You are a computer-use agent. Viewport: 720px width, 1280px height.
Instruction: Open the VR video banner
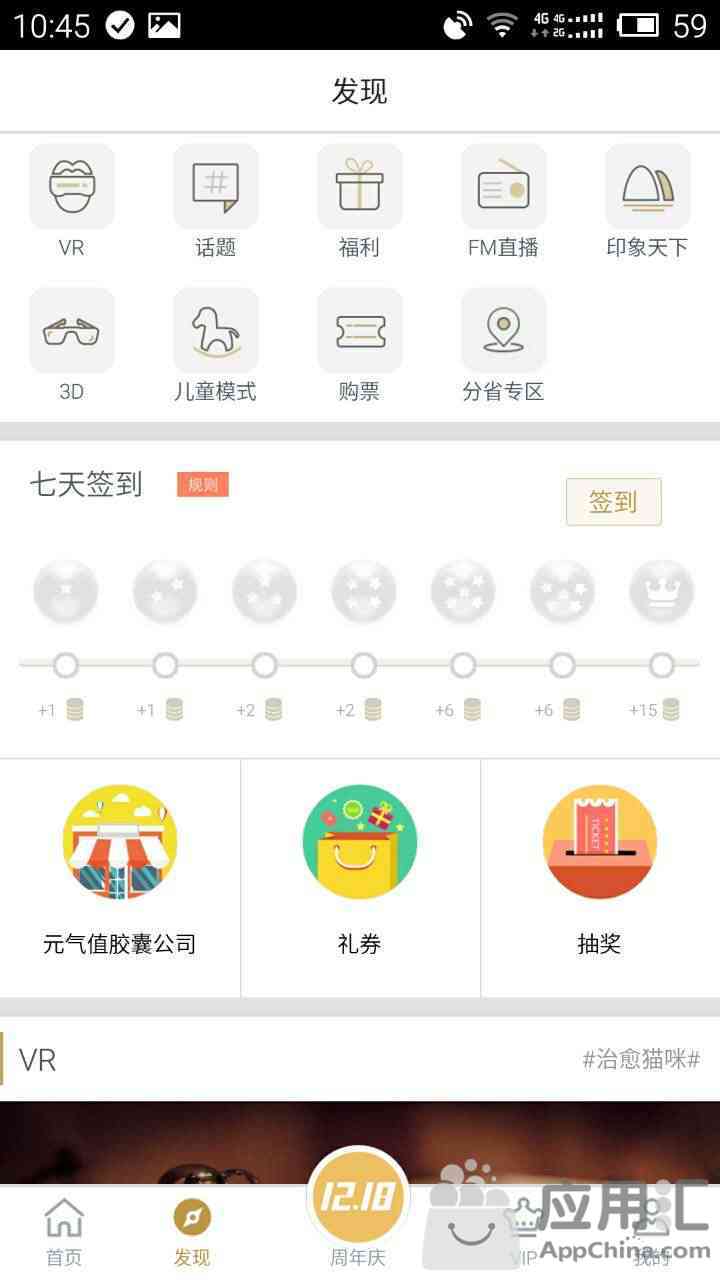point(360,1142)
